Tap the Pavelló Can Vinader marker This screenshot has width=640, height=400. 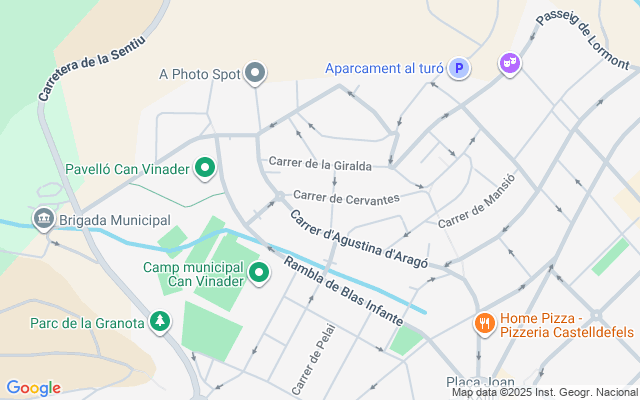coord(206,168)
